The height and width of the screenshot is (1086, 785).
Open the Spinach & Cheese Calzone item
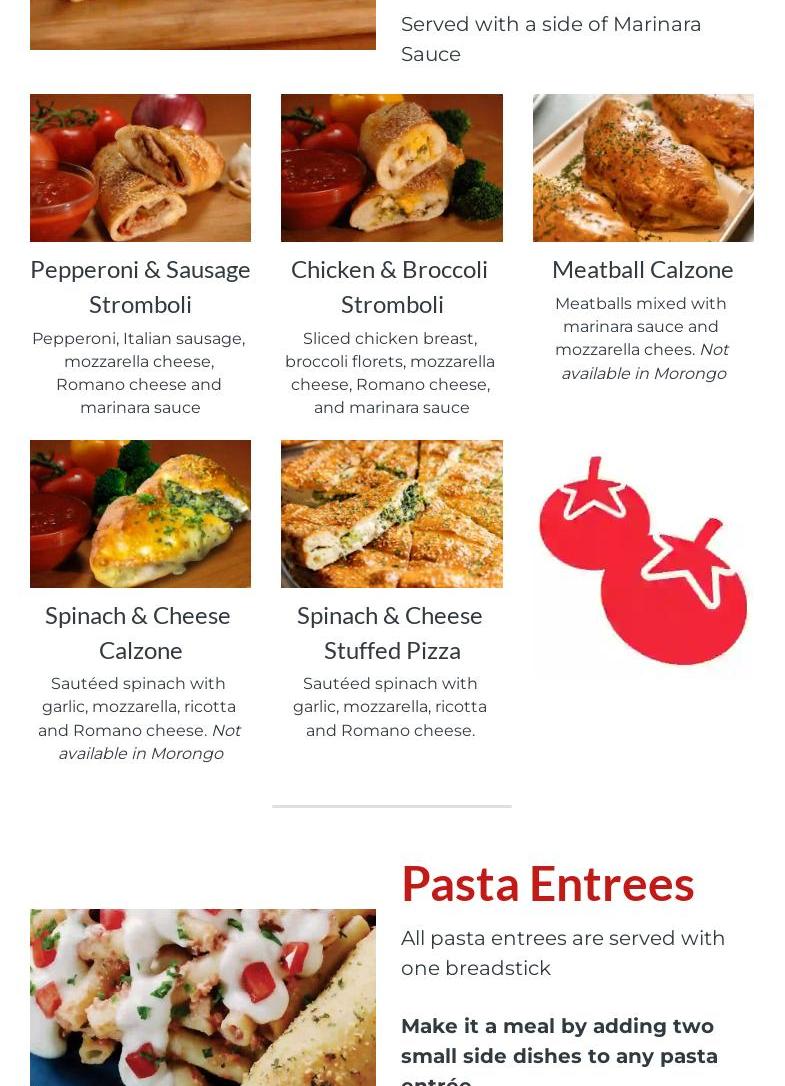tap(140, 632)
